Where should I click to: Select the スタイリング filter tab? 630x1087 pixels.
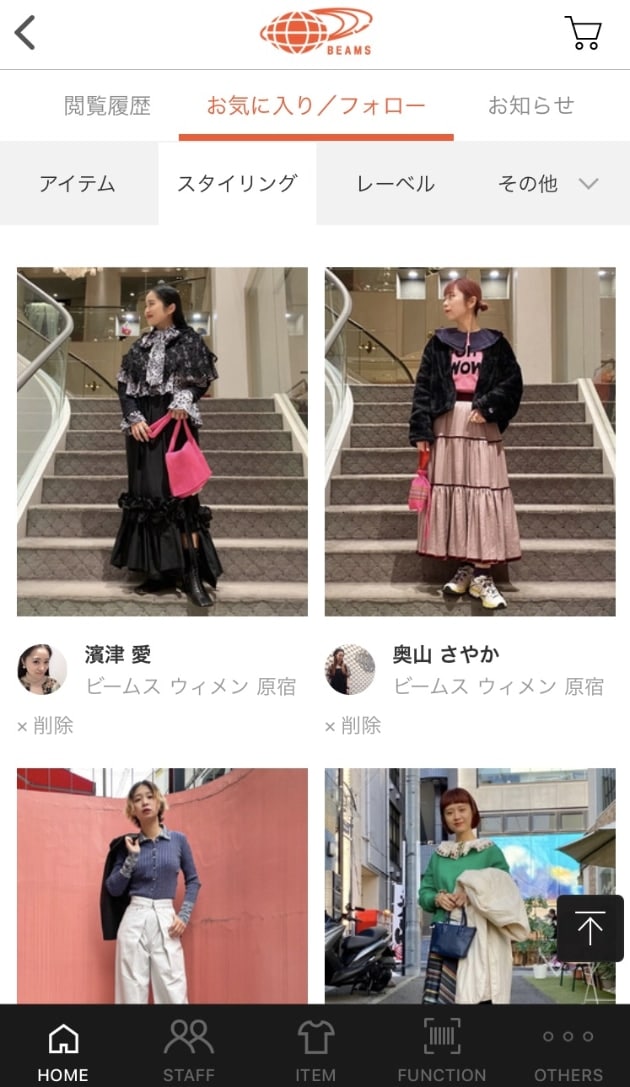(x=237, y=184)
